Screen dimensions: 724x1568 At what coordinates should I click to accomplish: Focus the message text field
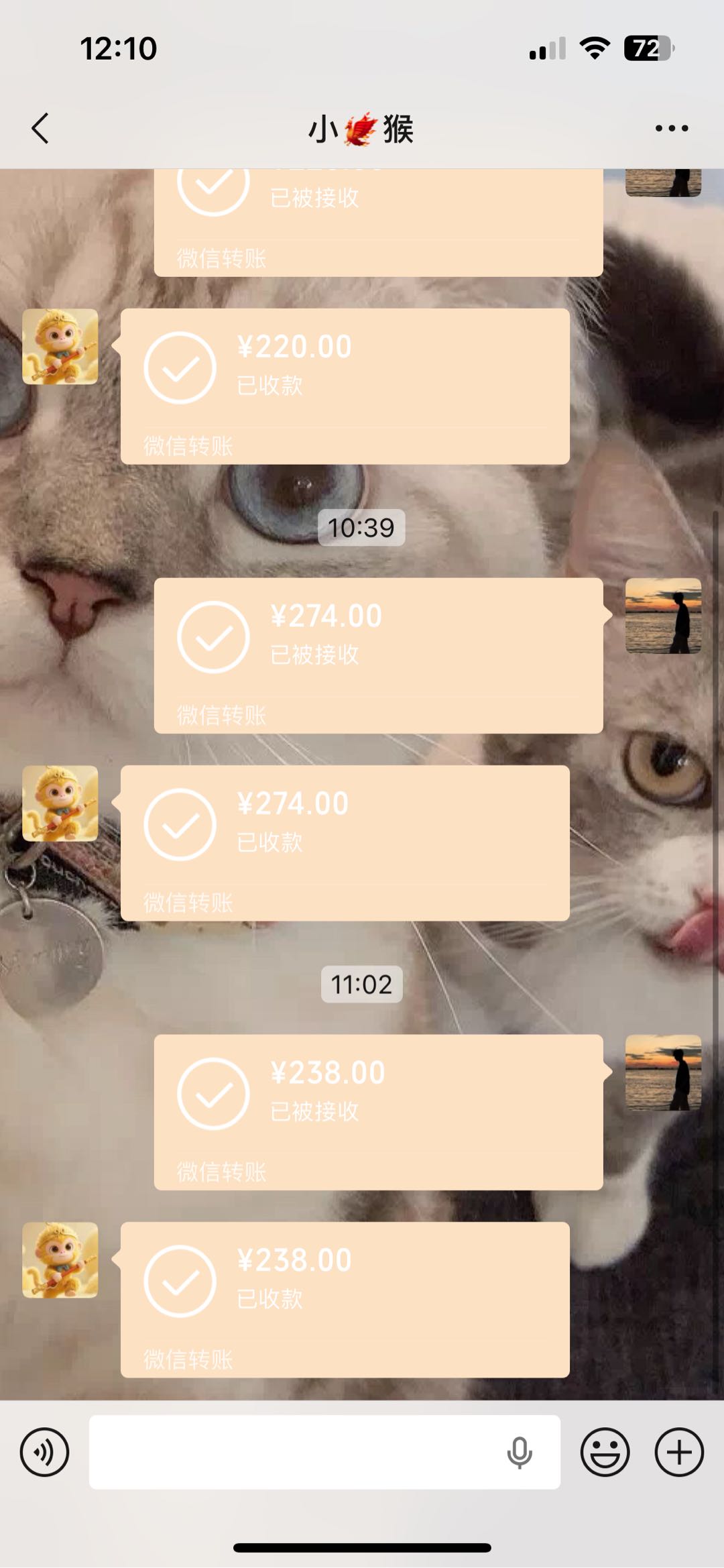pos(295,1452)
